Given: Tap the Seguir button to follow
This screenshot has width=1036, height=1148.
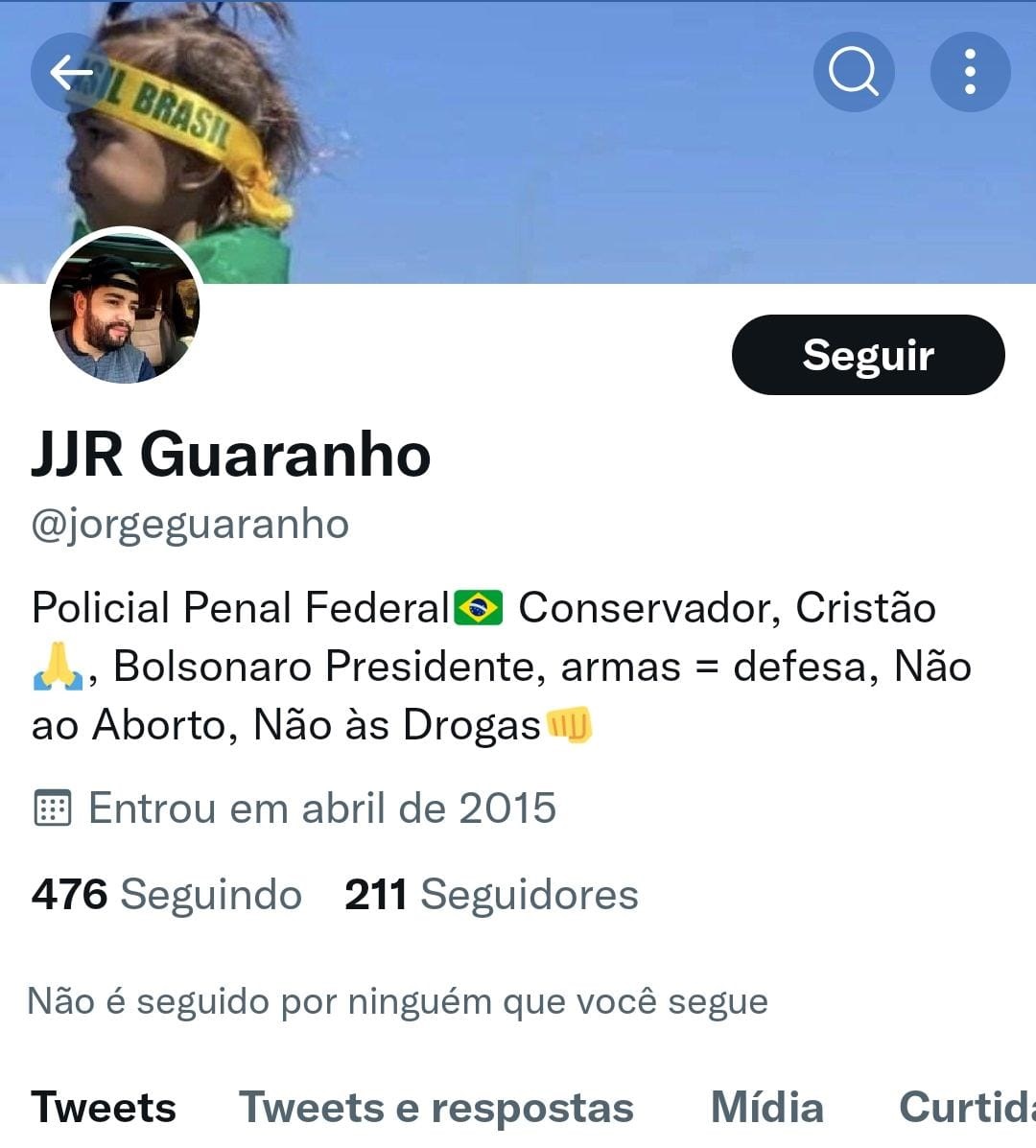Looking at the screenshot, I should pyautogui.click(x=867, y=355).
